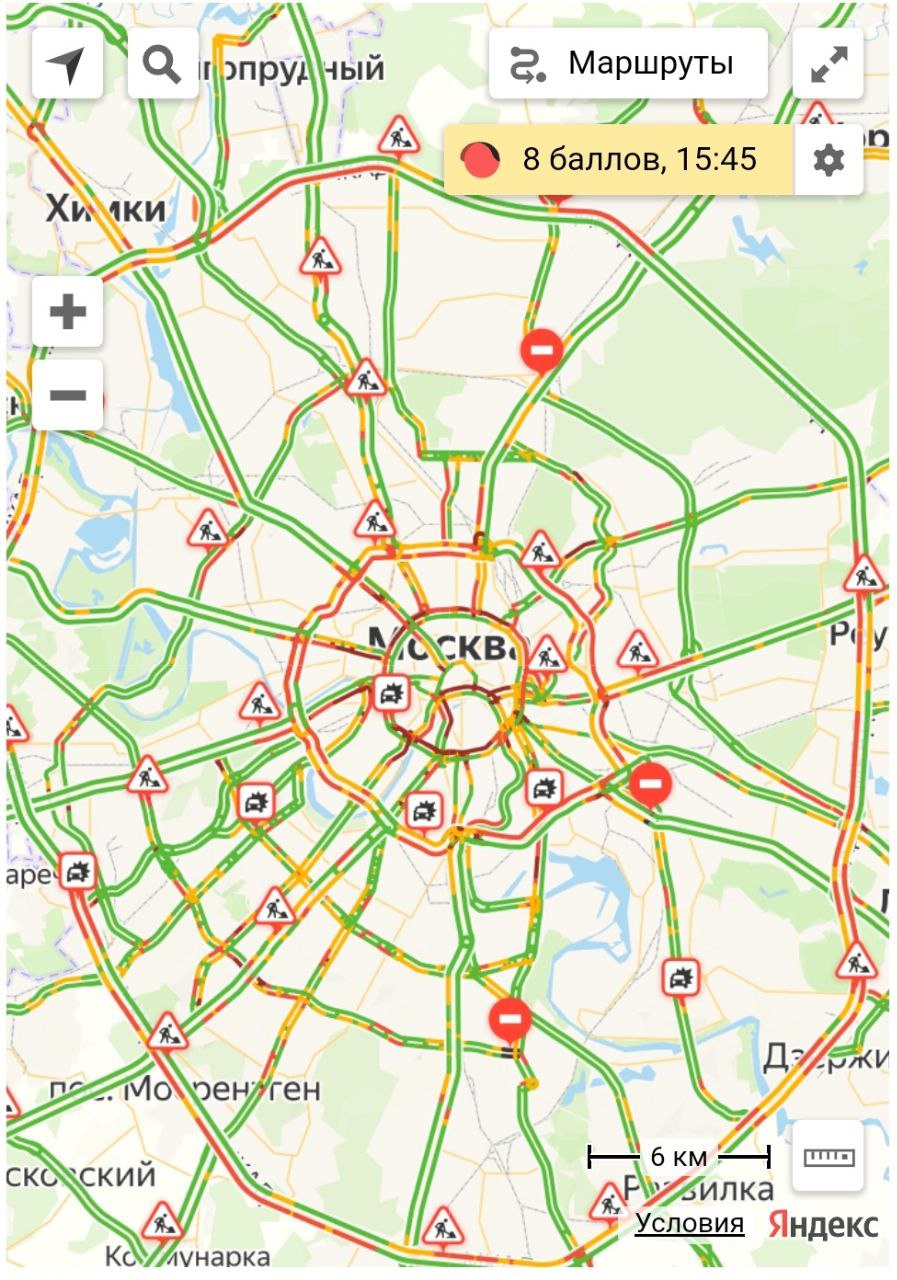Tap the 8 баллов traffic indicator
Viewport: 897px width, 1280px height.
tap(618, 159)
